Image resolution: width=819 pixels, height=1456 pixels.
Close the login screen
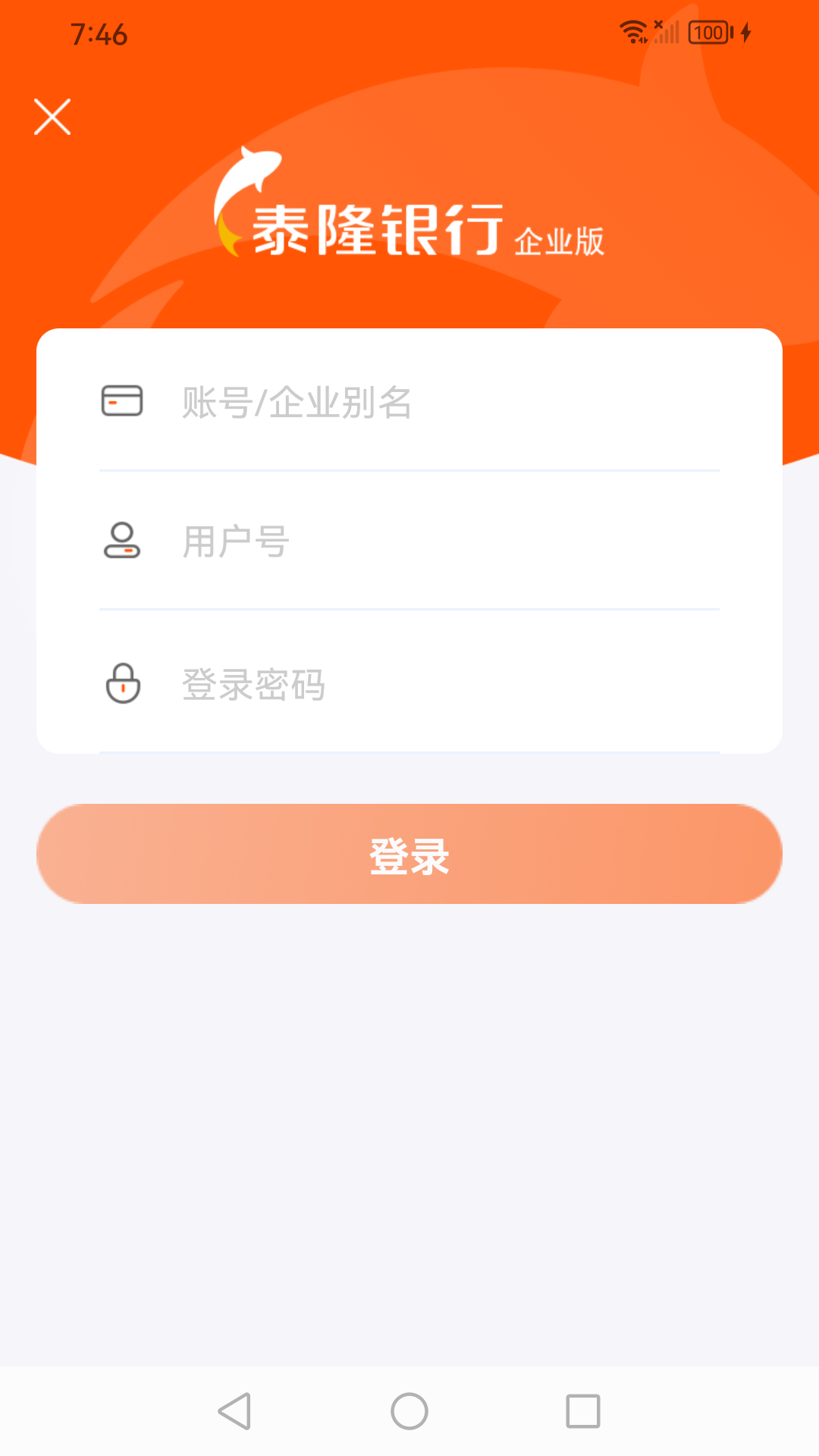point(52,117)
